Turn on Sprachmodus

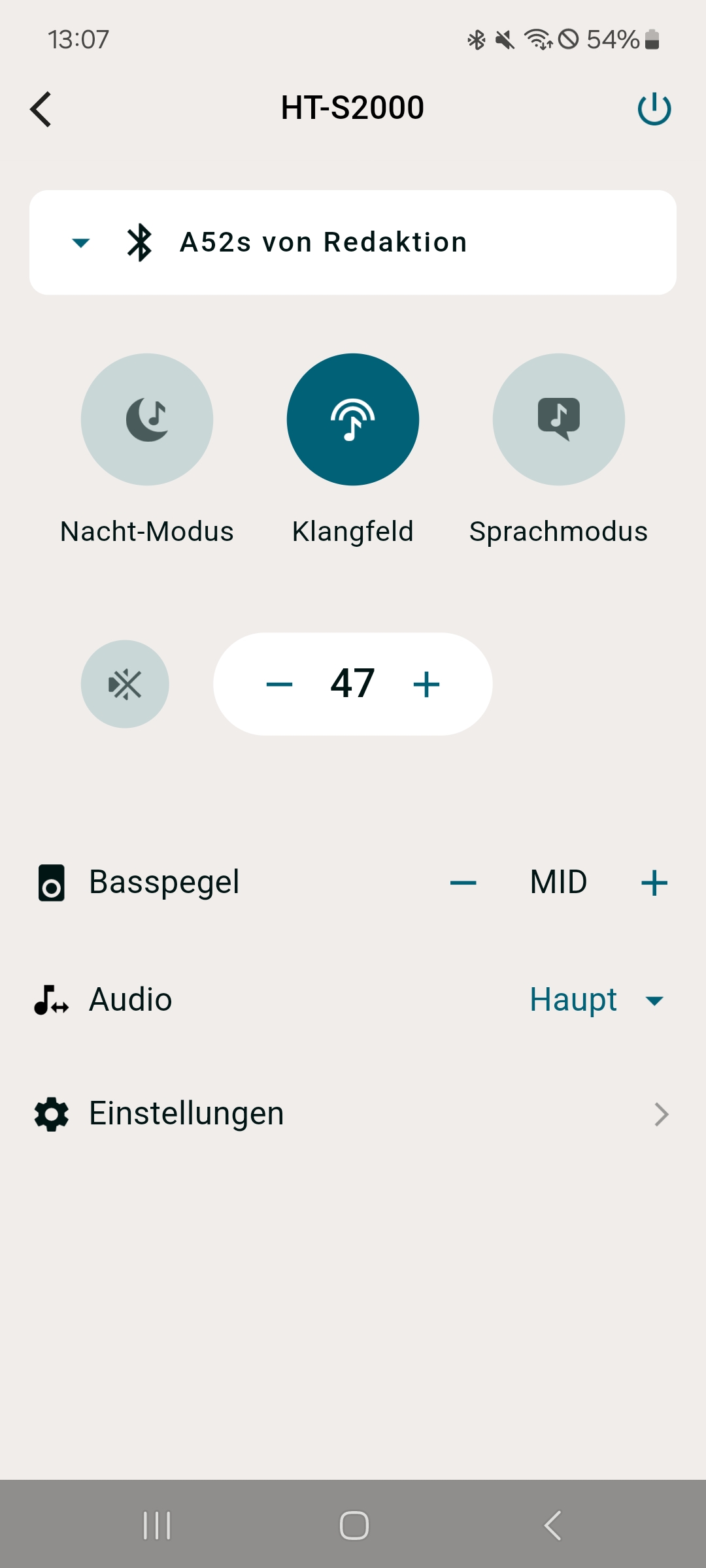click(x=559, y=419)
